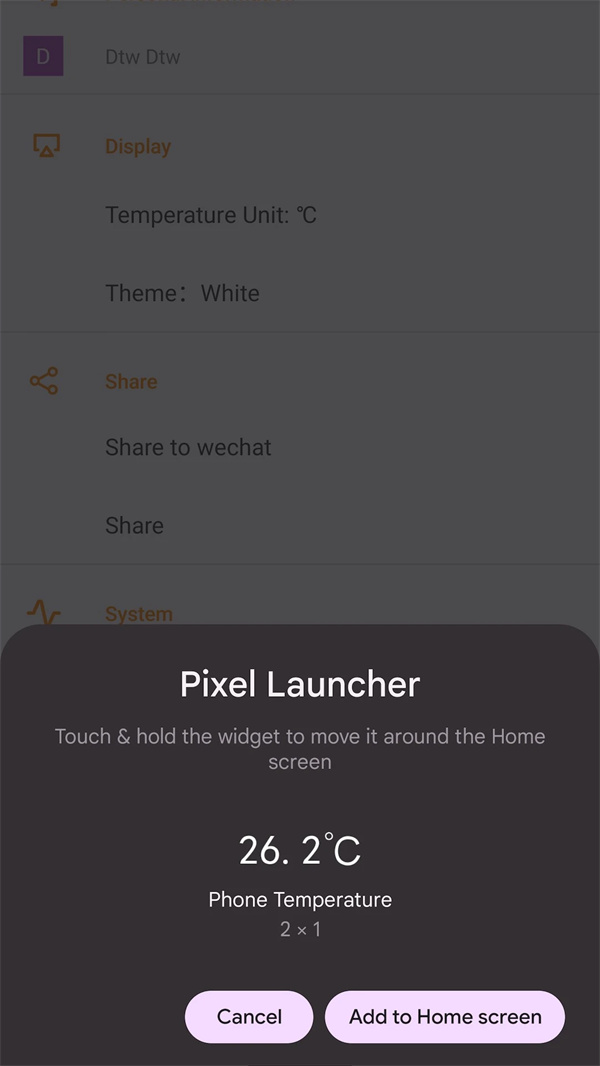Add the Phone Temperature widget to Home screen

pos(445,1017)
